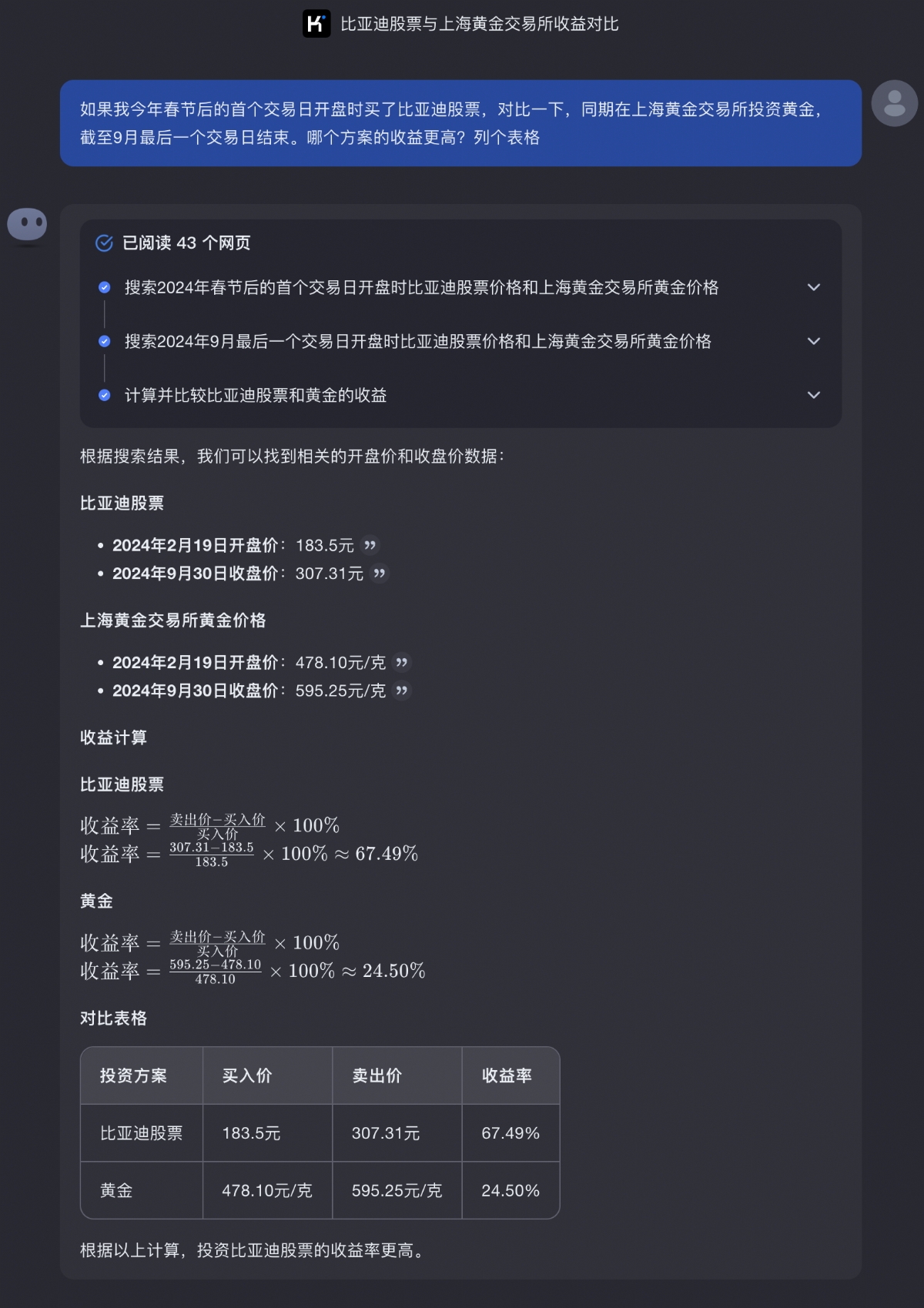Expand the September last trading day search step
This screenshot has width=924, height=1308.
(813, 341)
